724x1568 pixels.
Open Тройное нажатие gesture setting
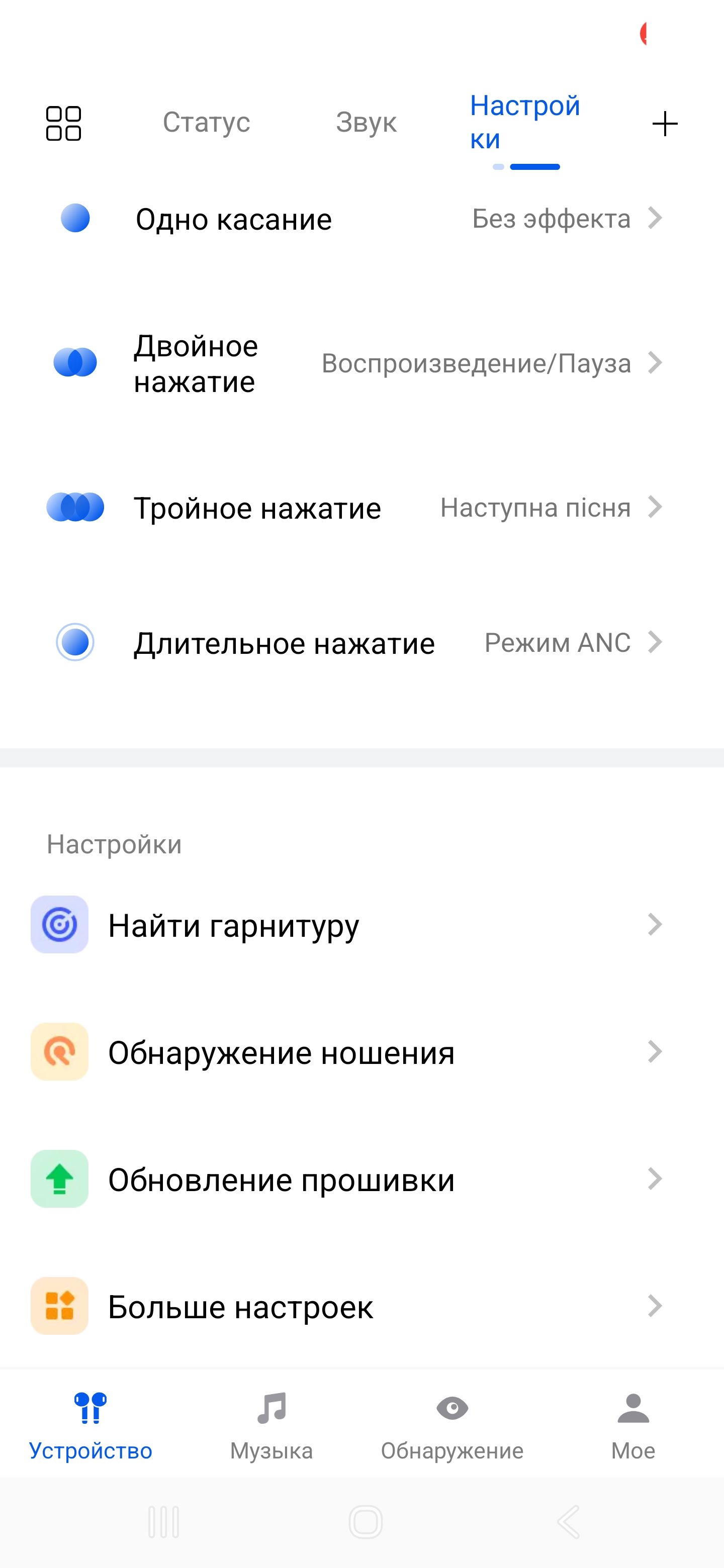coord(361,508)
